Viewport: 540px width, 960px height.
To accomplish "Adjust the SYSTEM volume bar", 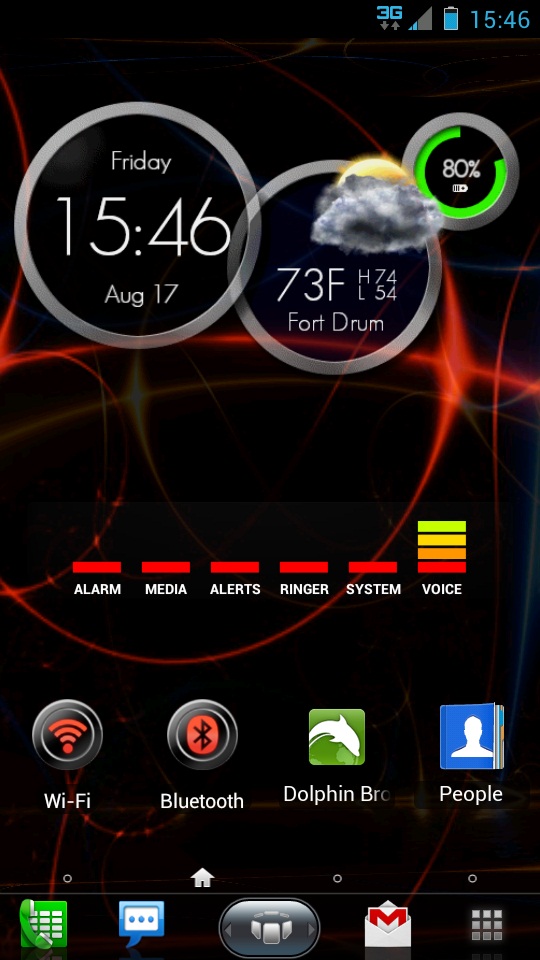I will 373,567.
